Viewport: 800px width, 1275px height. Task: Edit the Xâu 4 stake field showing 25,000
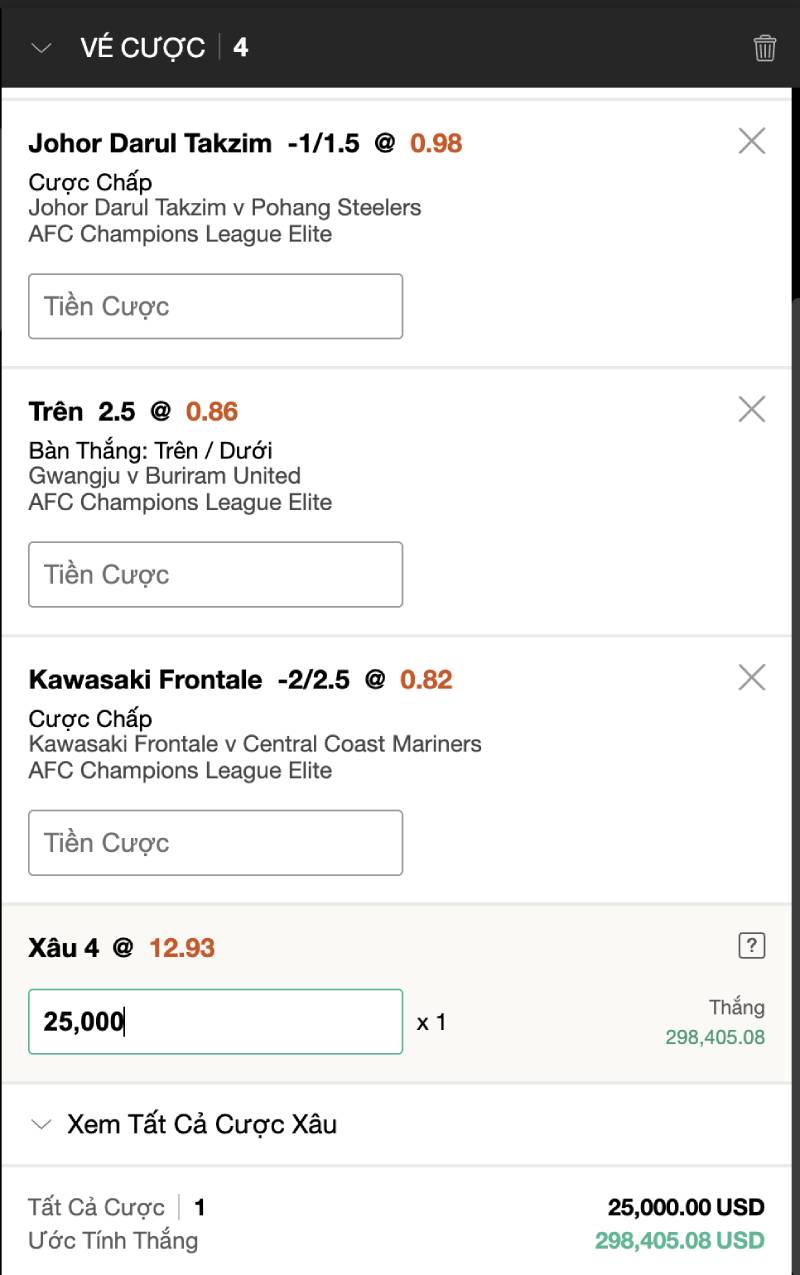coord(215,1021)
